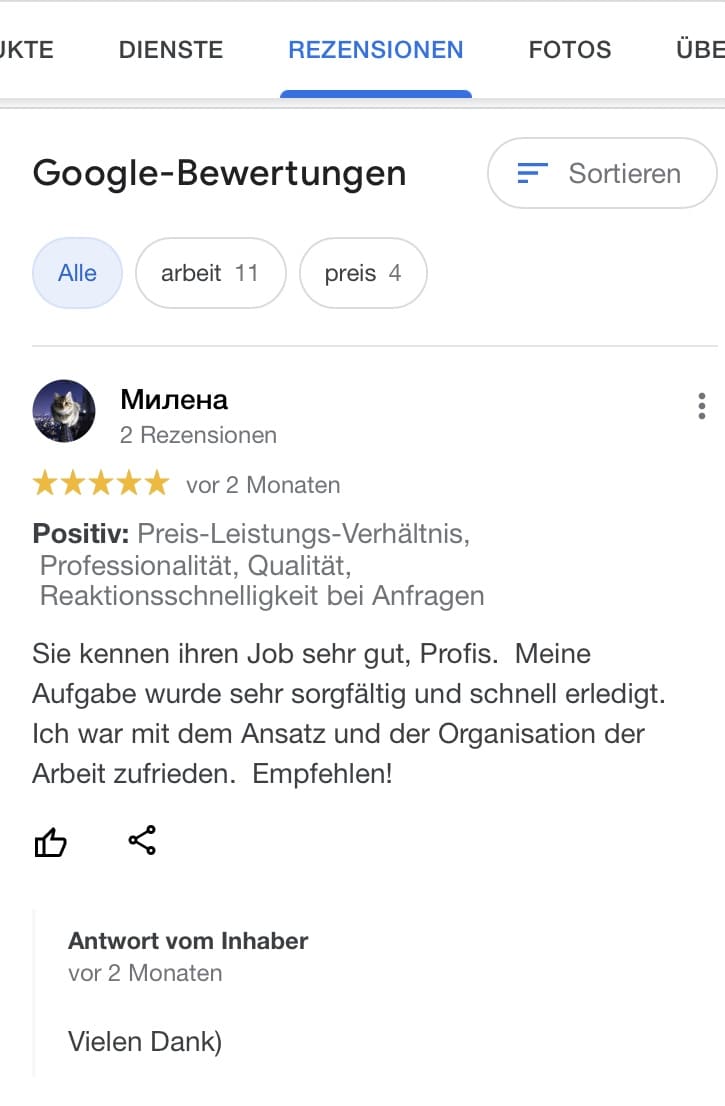Filter reviews by arbeit keyword
The height and width of the screenshot is (1106, 725).
click(x=210, y=273)
